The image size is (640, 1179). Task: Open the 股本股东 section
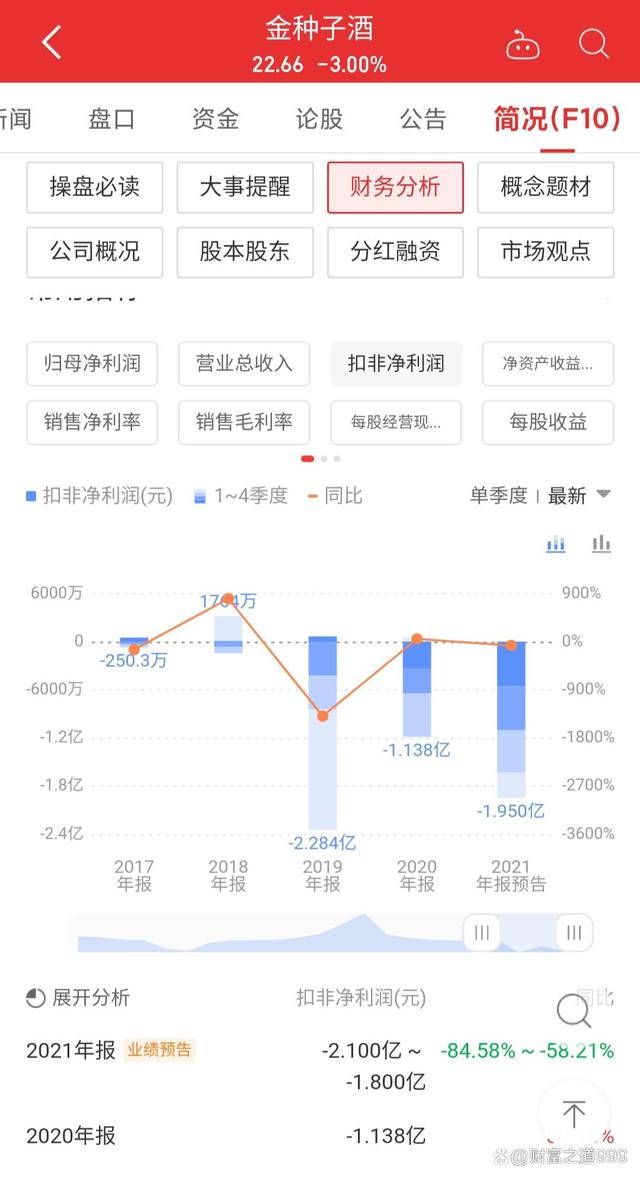(245, 251)
